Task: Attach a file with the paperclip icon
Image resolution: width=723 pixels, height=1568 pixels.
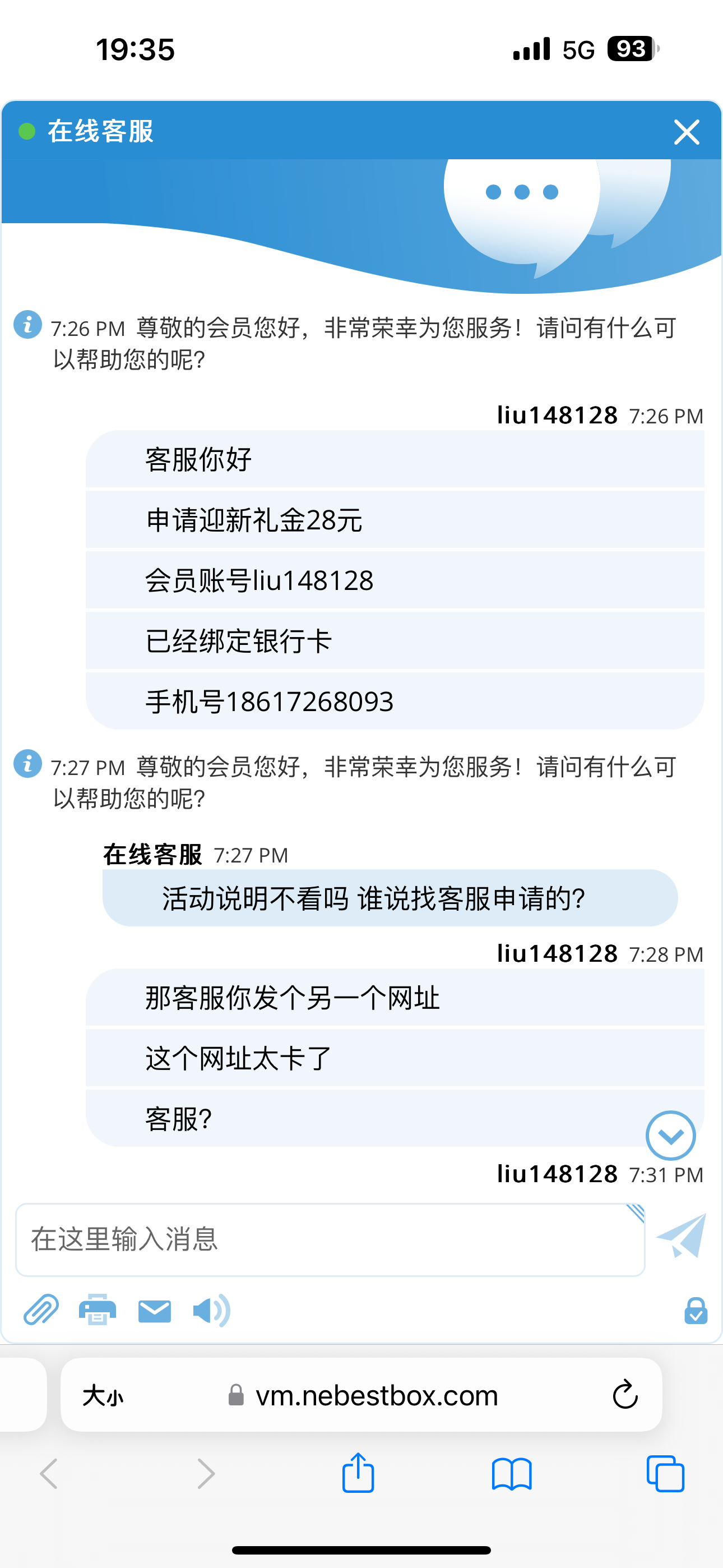Action: point(41,1310)
